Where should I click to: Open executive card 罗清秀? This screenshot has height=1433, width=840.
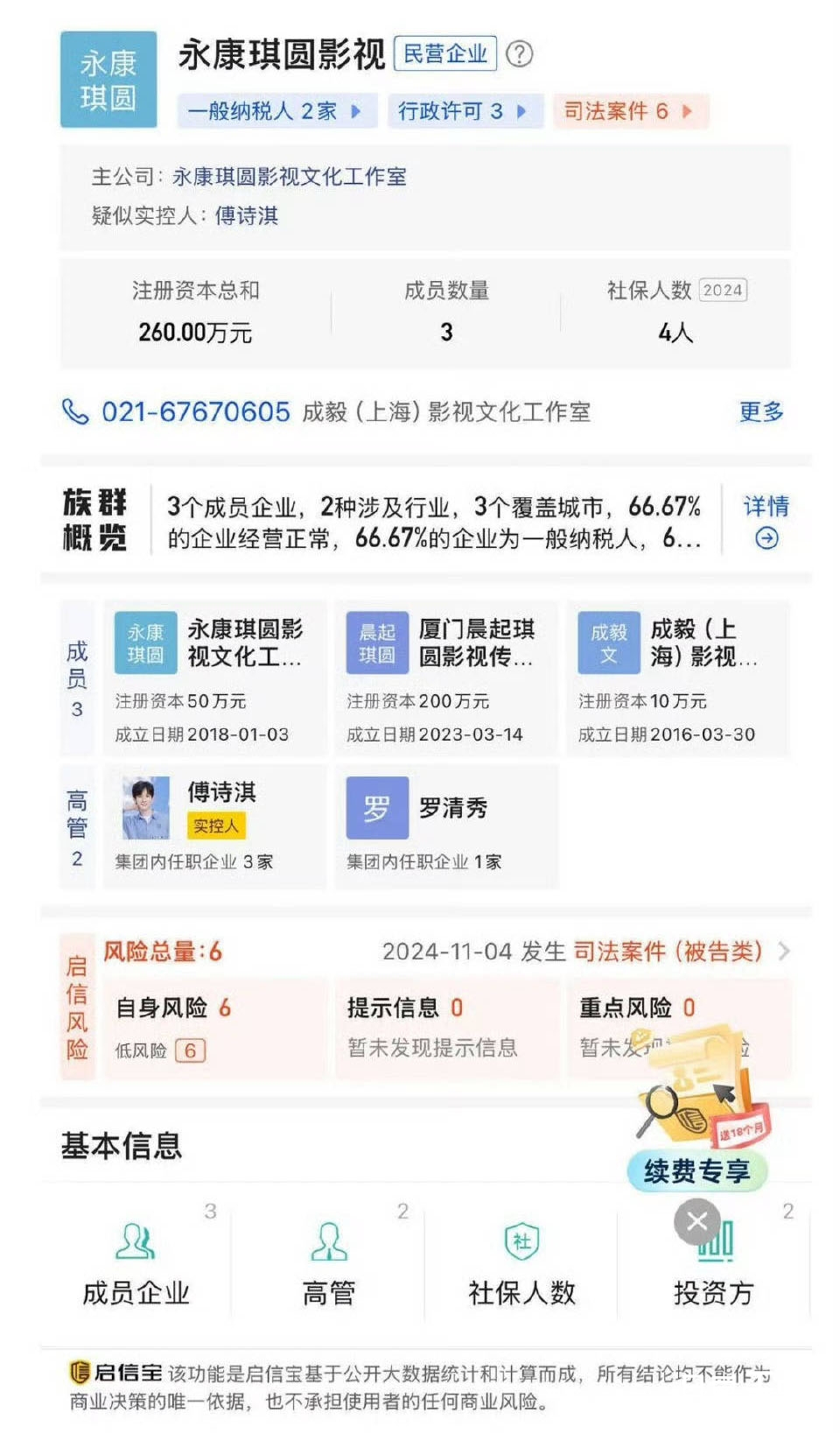point(445,826)
